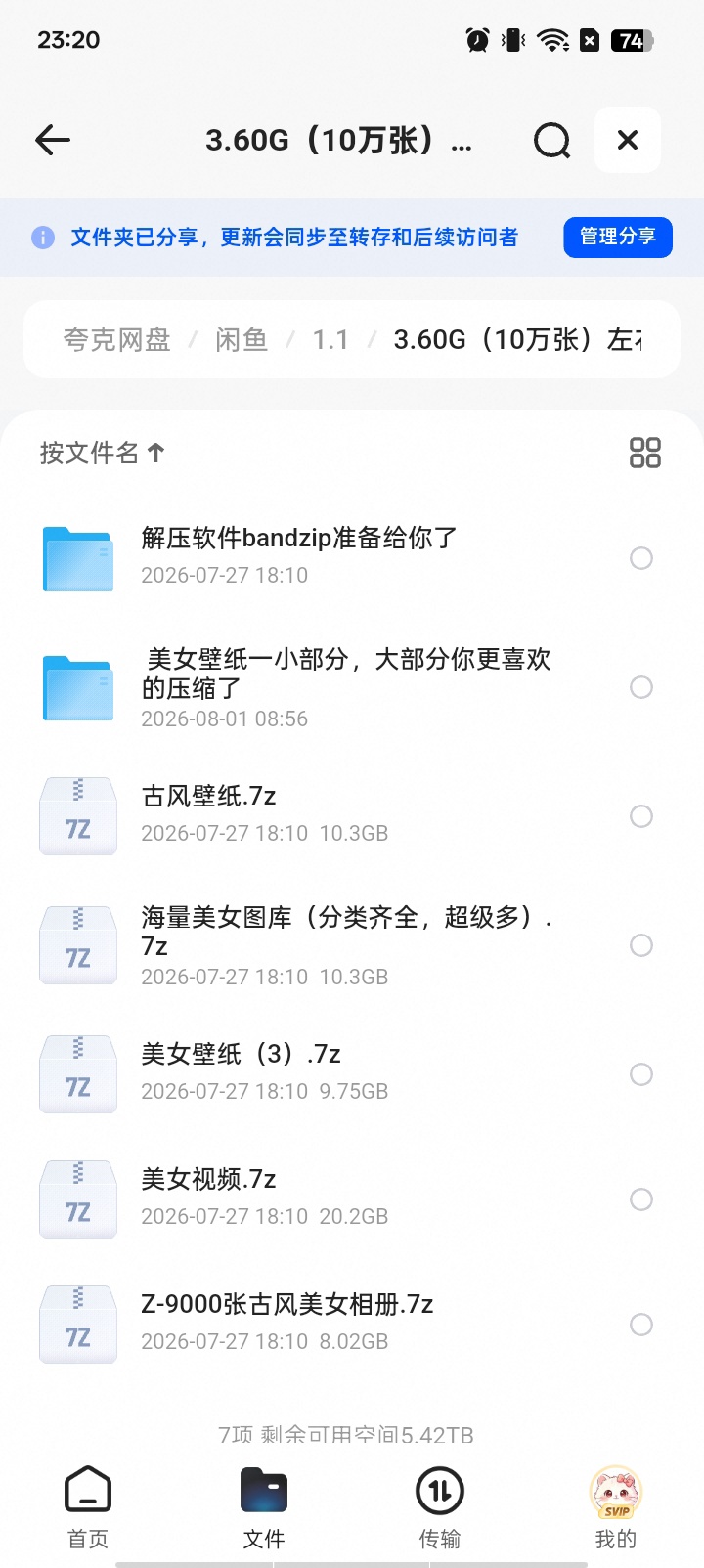Image resolution: width=704 pixels, height=1568 pixels.
Task: Open the 传输 transfer tab
Action: [440, 1508]
